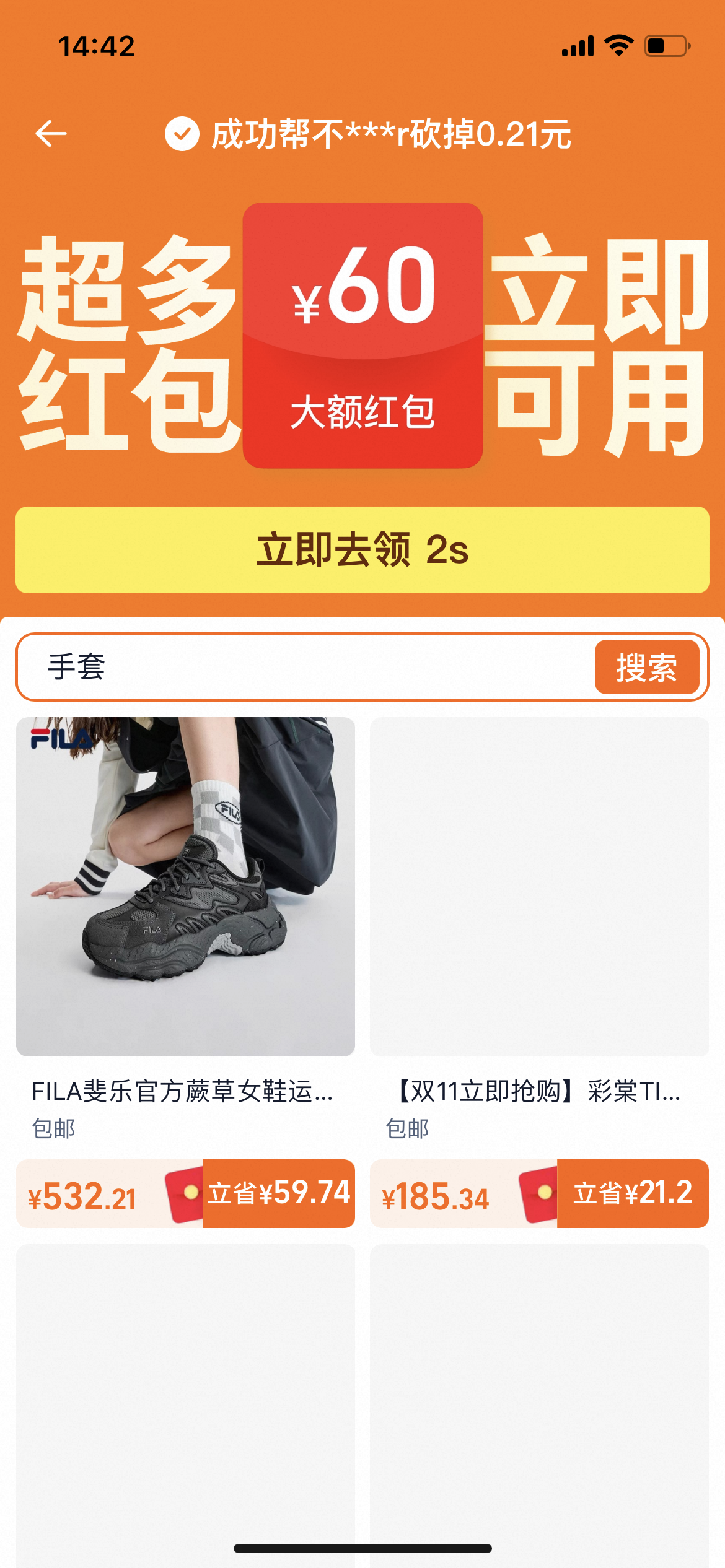Focus the search field showing 手套
This screenshot has width=725, height=1568.
(x=304, y=667)
